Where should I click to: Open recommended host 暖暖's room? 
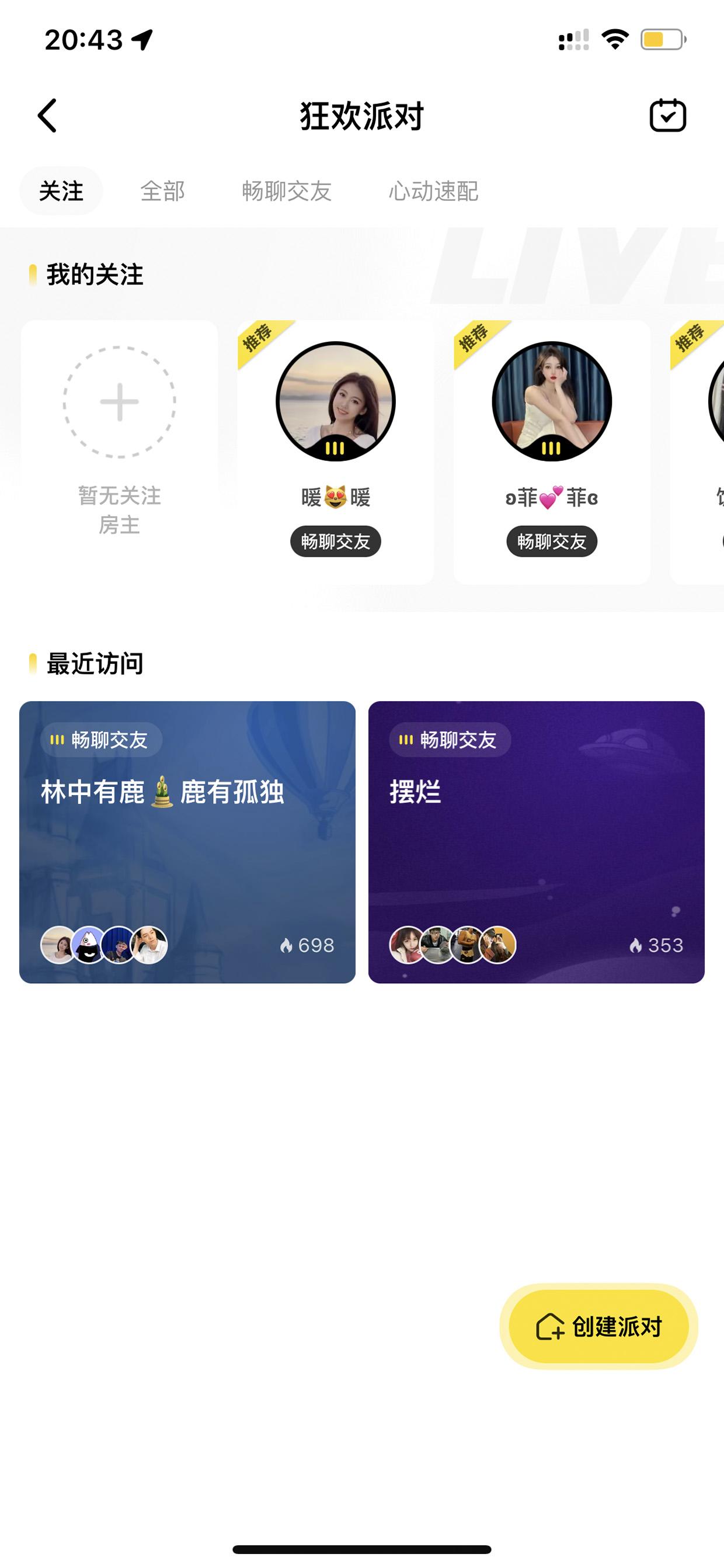click(x=336, y=452)
